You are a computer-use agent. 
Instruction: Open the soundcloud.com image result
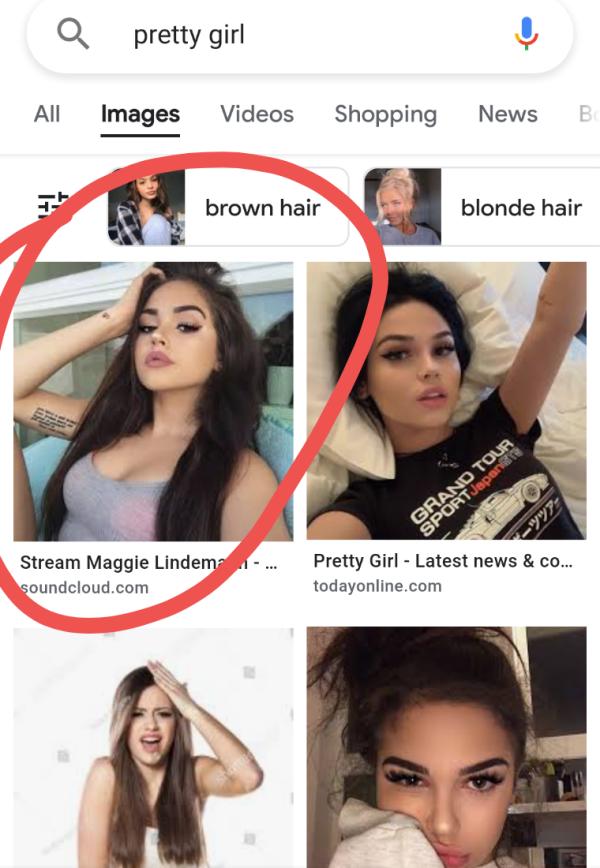pos(152,400)
